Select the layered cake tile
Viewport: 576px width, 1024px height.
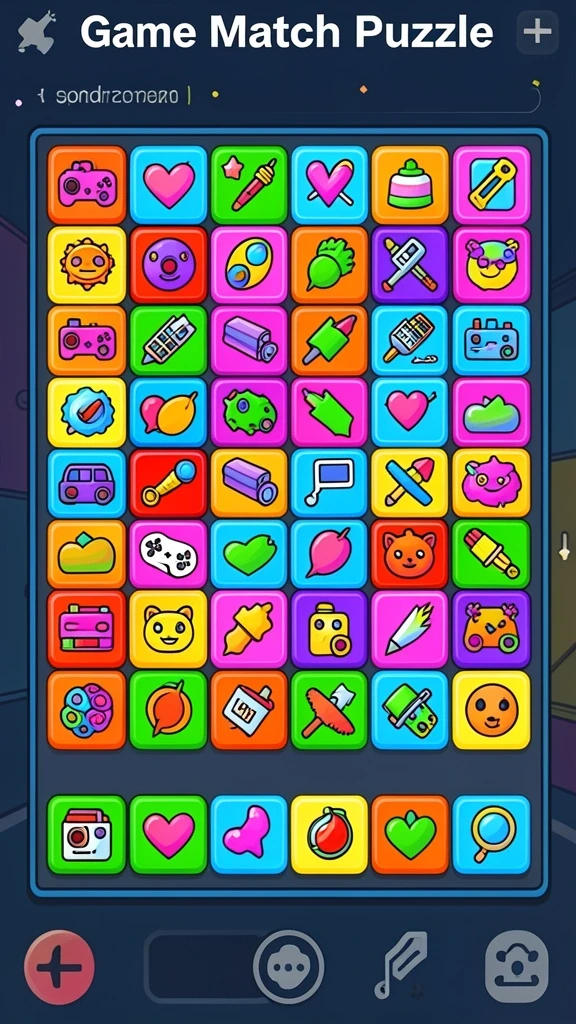click(409, 185)
